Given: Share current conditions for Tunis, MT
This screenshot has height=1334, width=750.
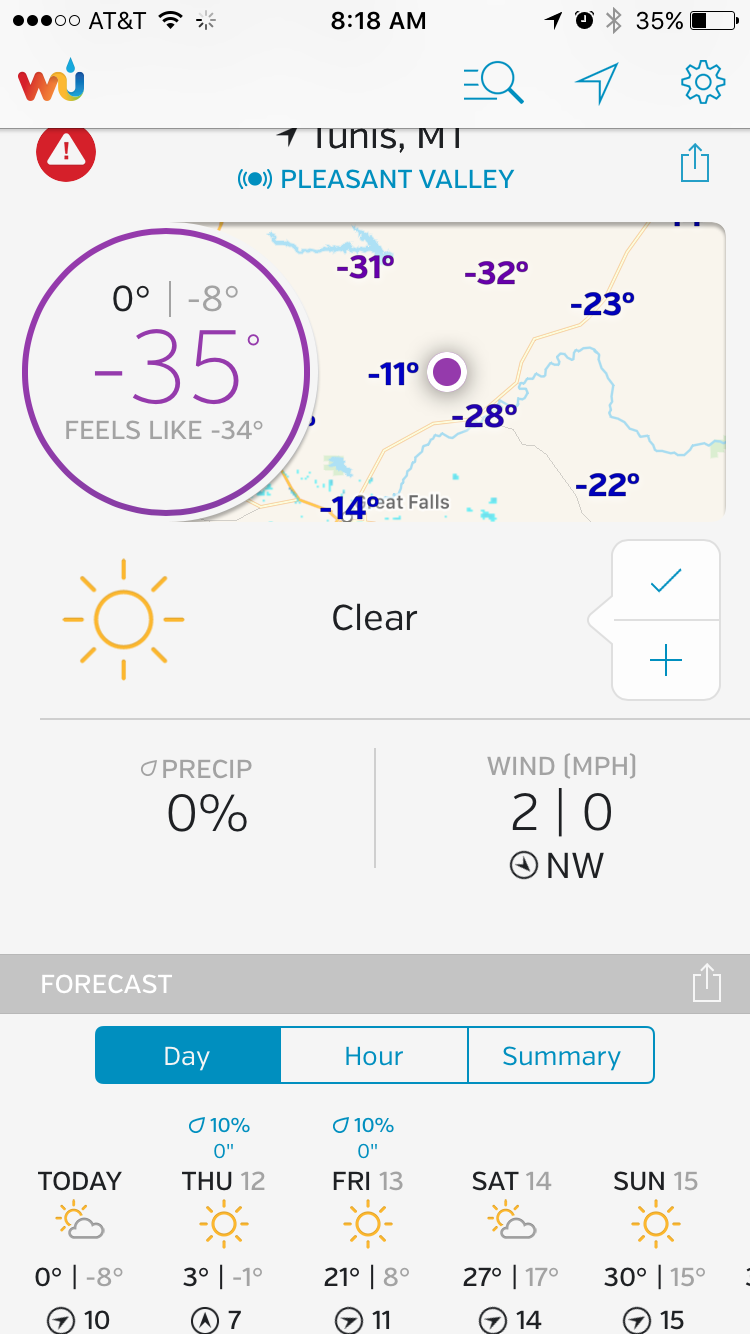Looking at the screenshot, I should coord(694,163).
